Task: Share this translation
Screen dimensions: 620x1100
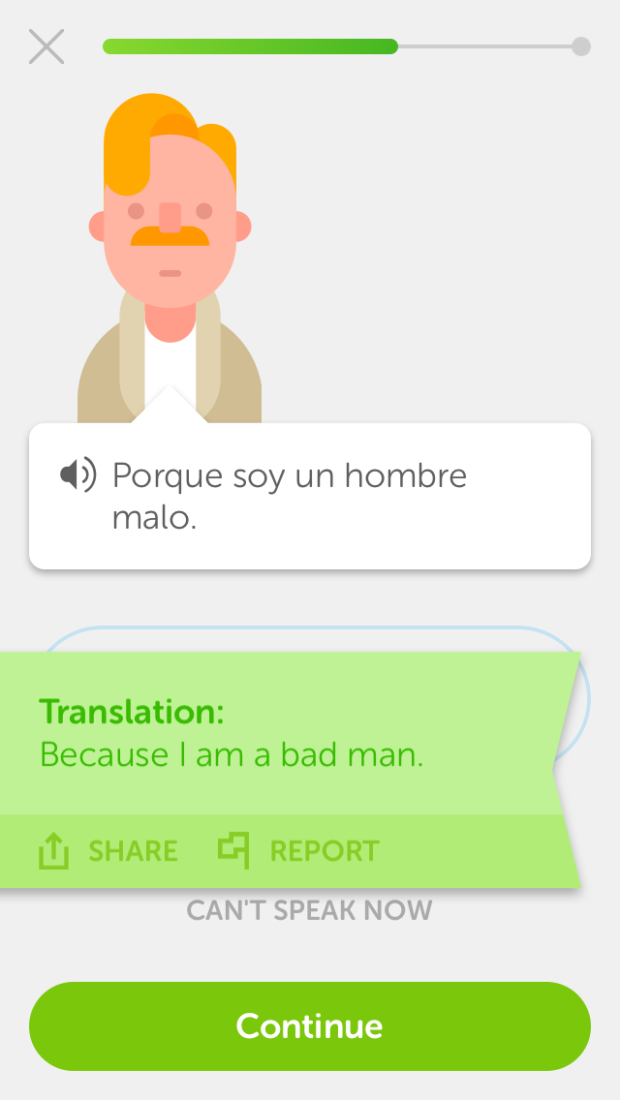Action: [108, 851]
